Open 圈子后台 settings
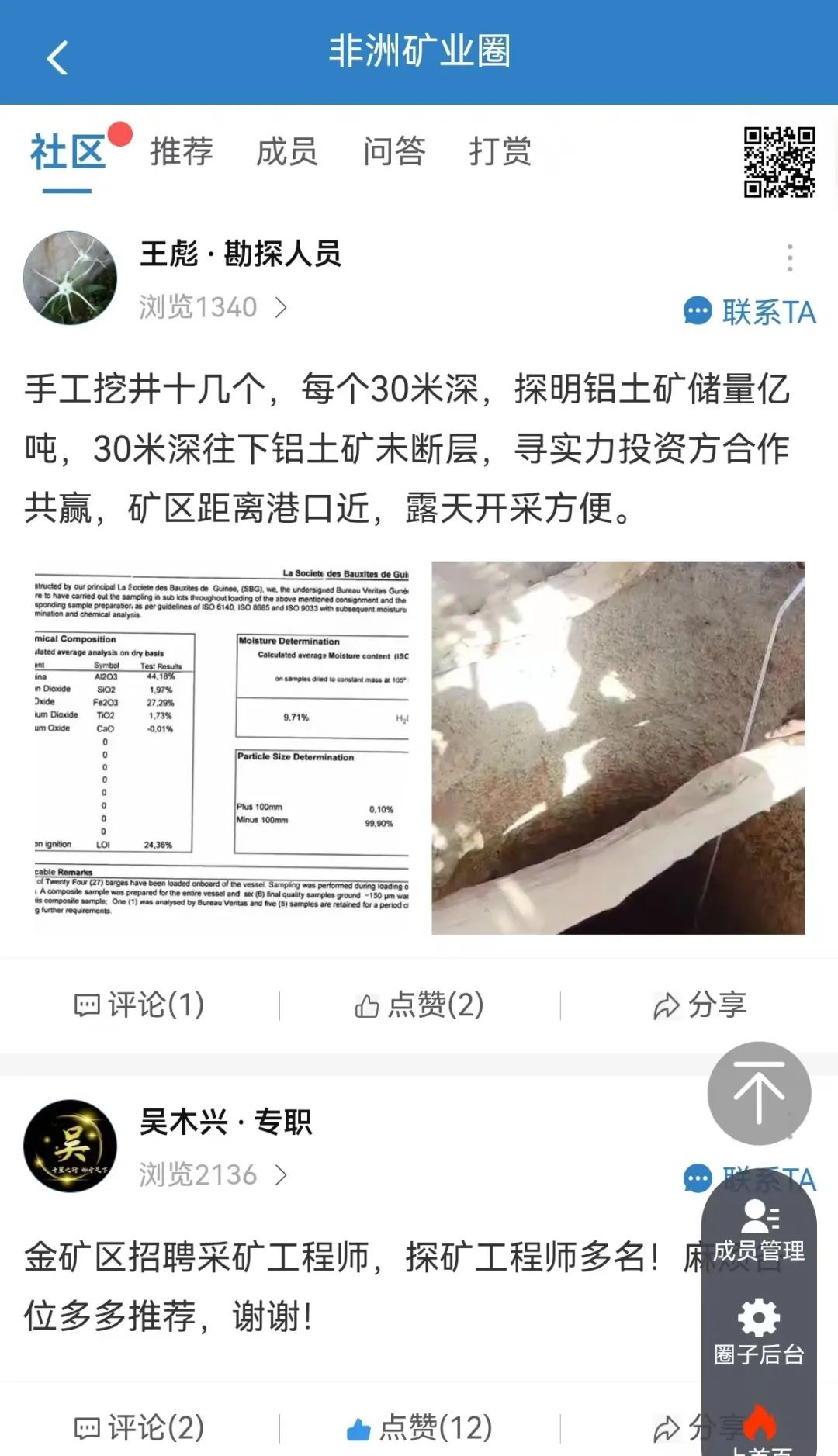 tap(758, 1331)
